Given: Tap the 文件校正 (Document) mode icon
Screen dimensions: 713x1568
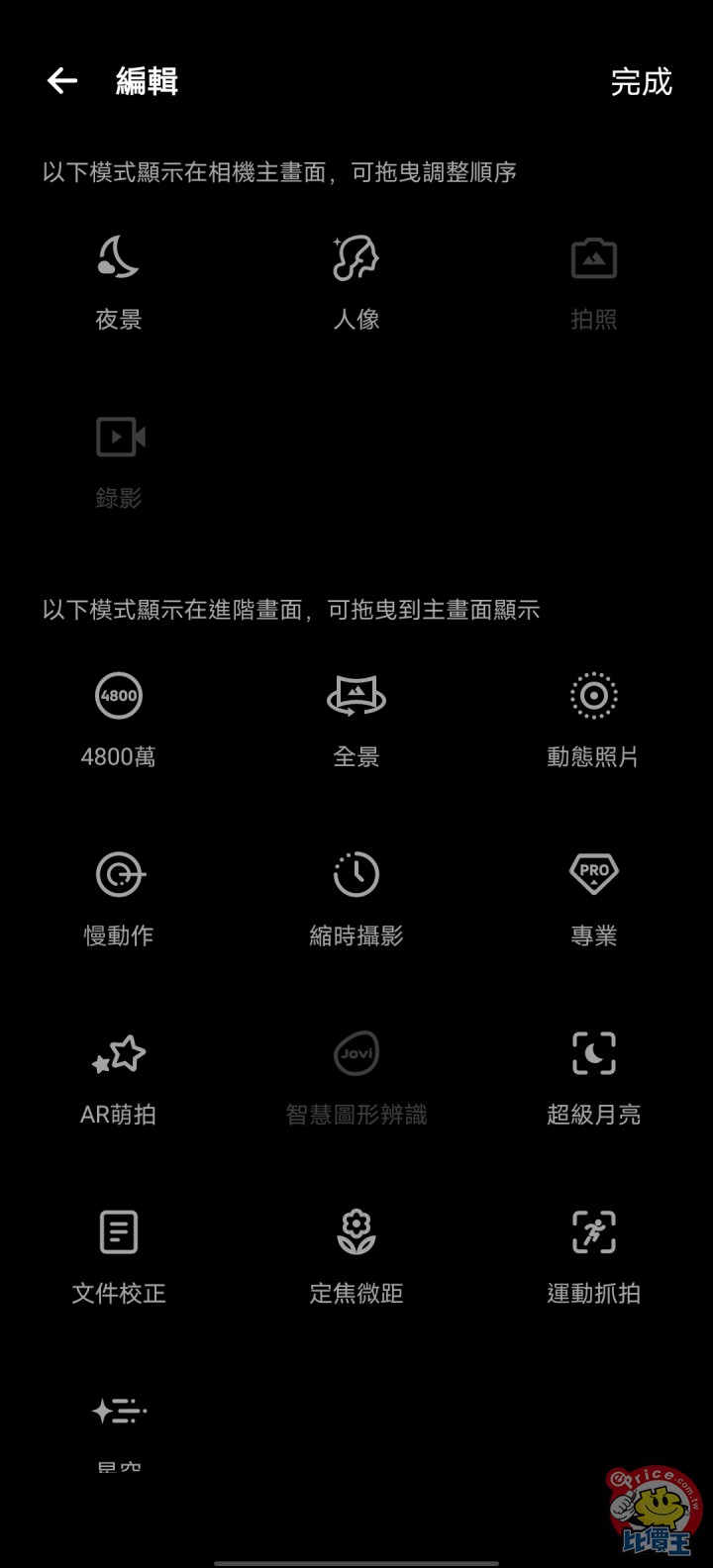Looking at the screenshot, I should (x=118, y=1232).
